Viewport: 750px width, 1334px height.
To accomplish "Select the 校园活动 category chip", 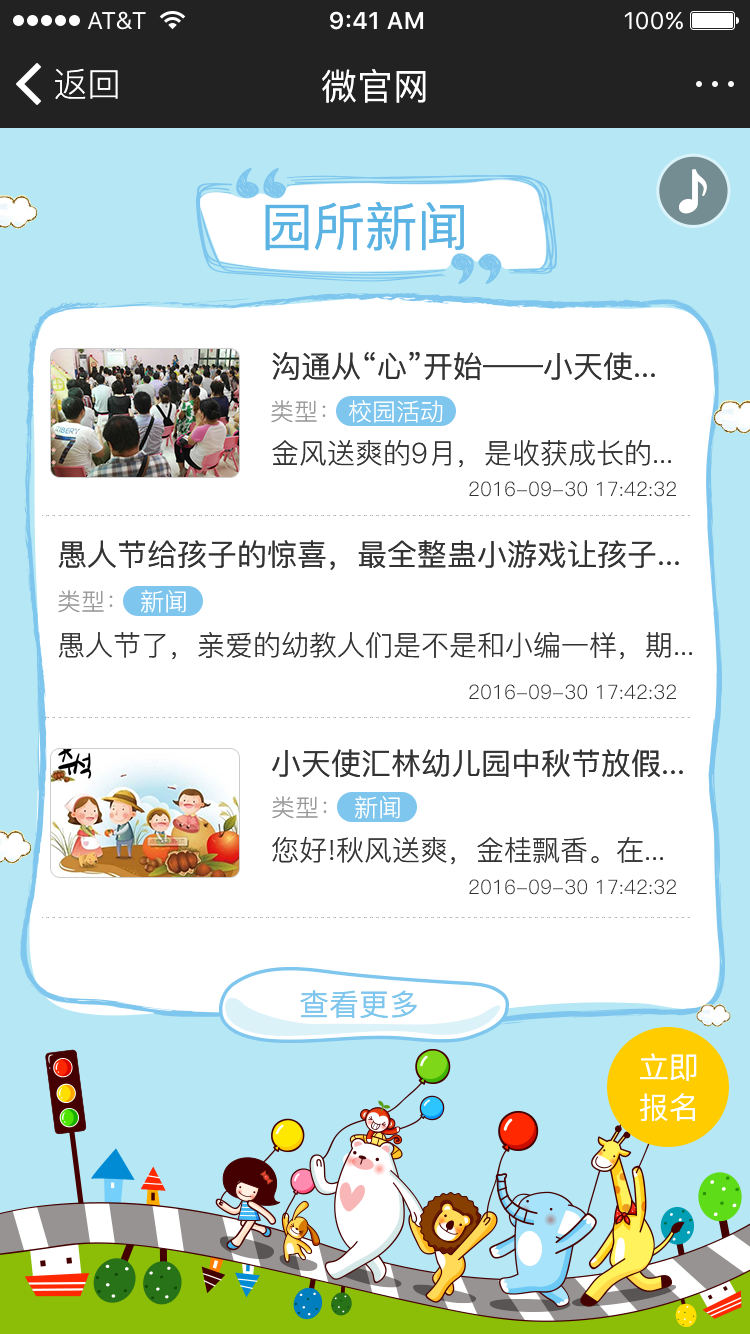I will click(x=396, y=411).
